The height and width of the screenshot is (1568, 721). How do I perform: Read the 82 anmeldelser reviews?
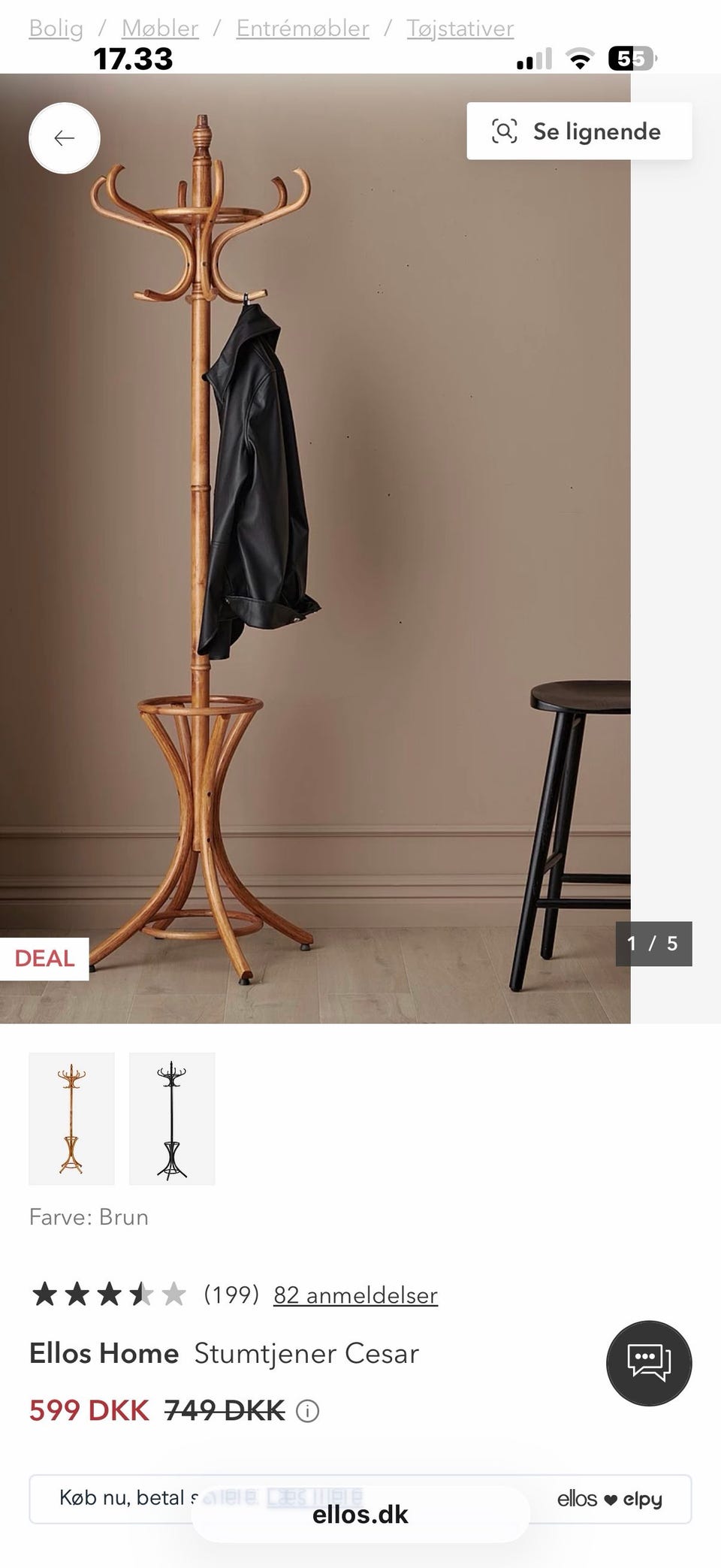tap(355, 1295)
